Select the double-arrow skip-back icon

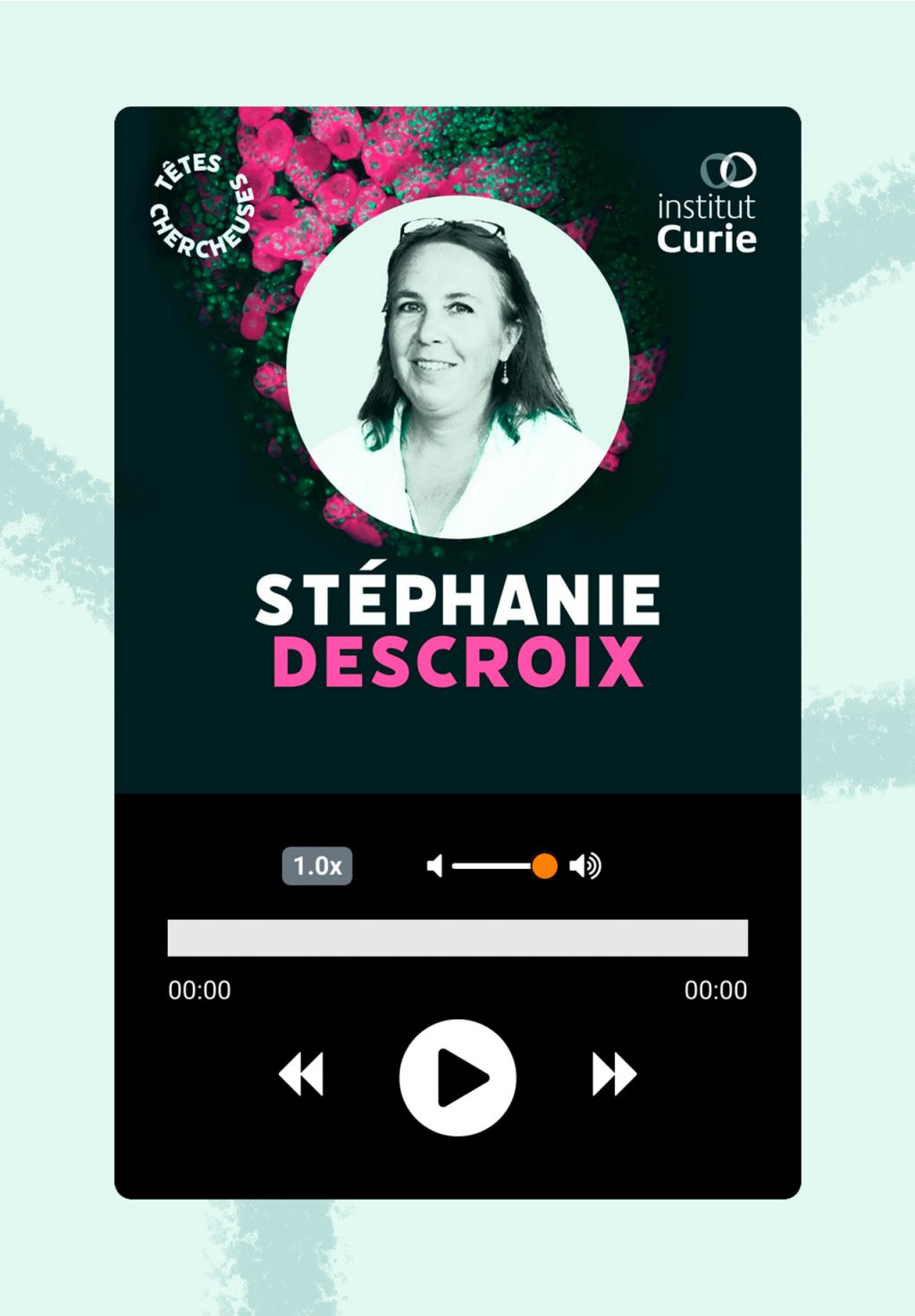(302, 1076)
